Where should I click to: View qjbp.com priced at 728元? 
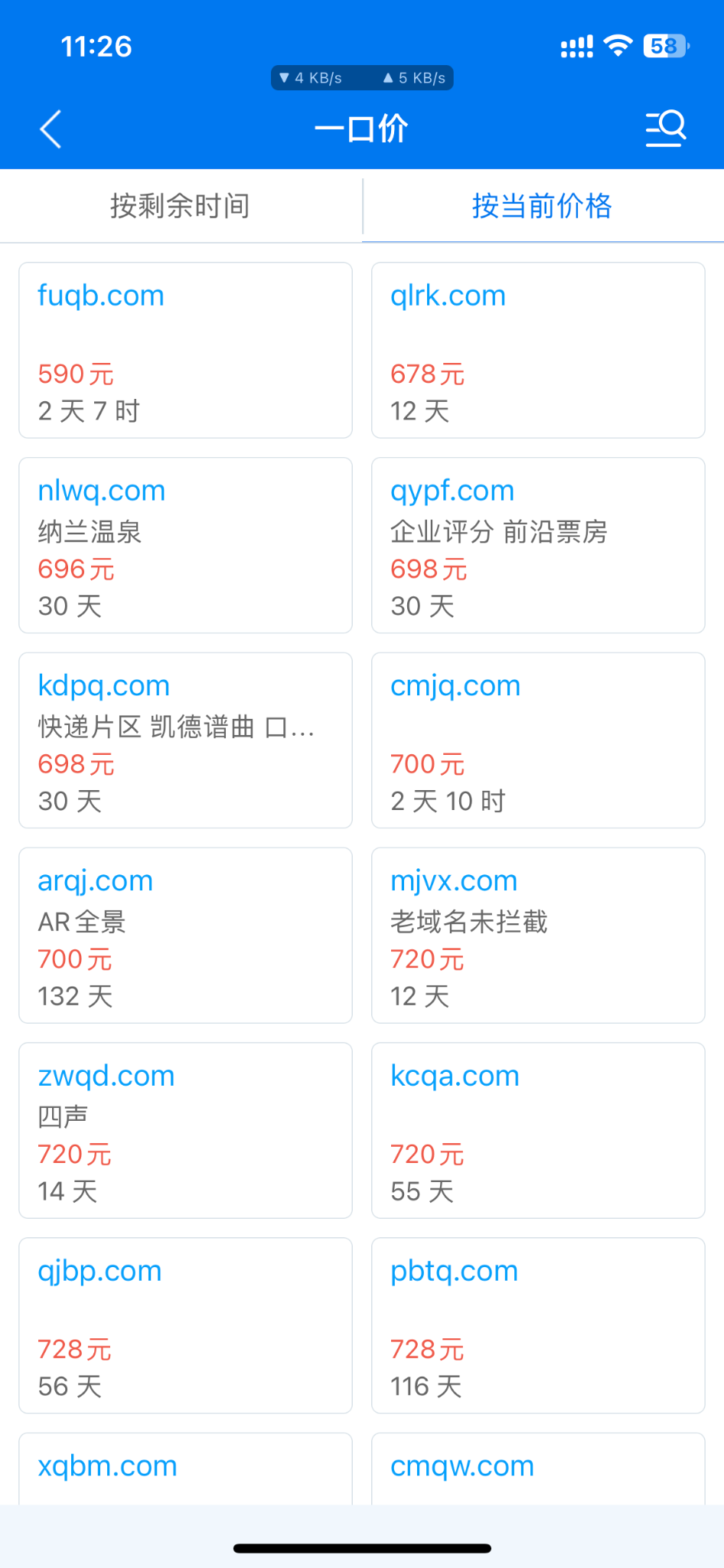pos(185,1325)
